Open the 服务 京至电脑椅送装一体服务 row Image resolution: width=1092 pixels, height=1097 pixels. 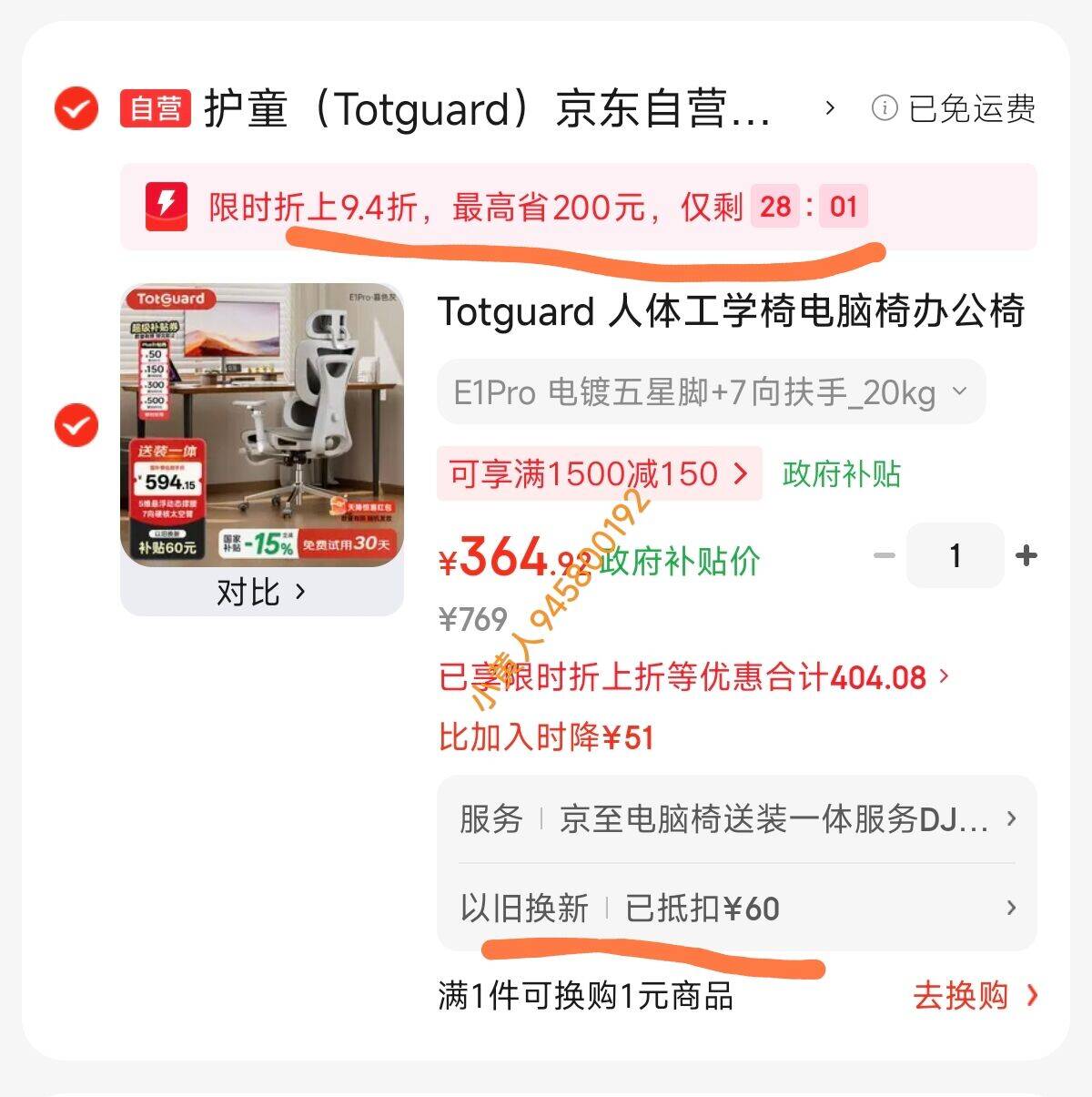736,819
